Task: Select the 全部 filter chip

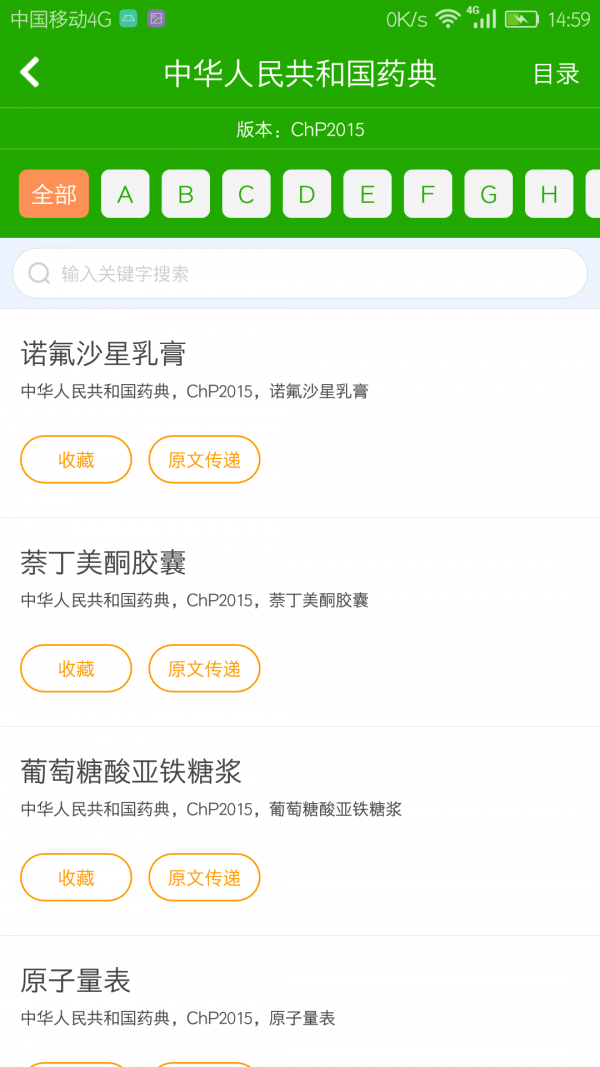Action: tap(54, 194)
